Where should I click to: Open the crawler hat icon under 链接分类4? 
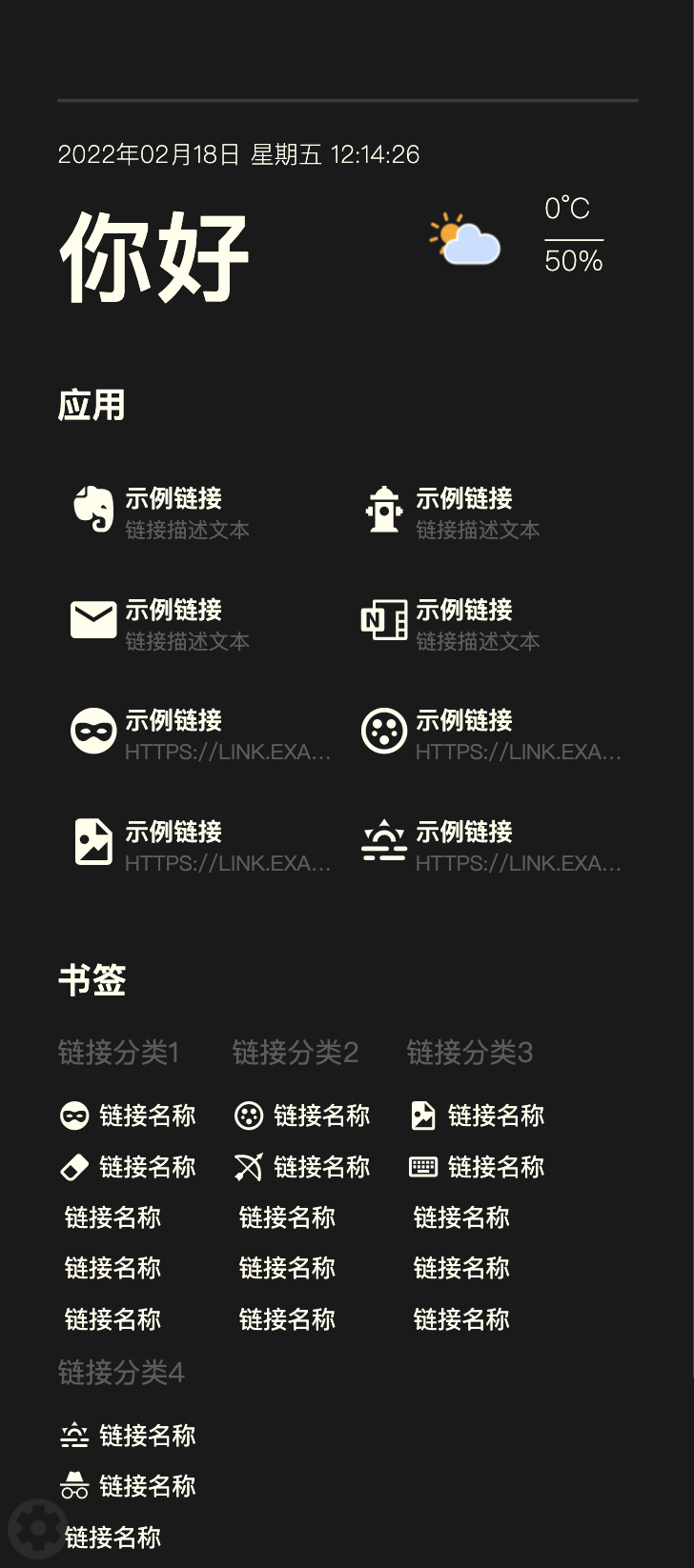pyautogui.click(x=74, y=1484)
